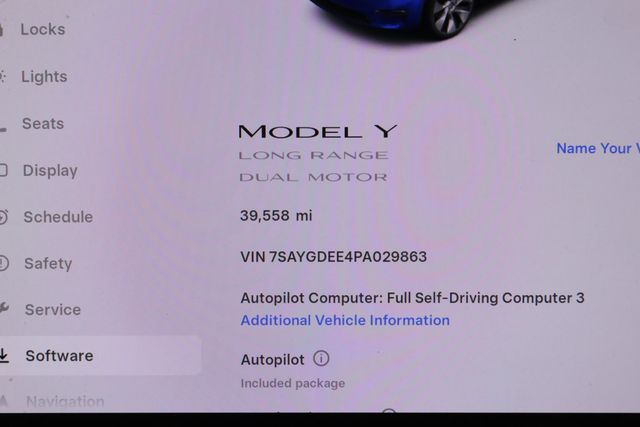Open Additional Vehicle Information link
This screenshot has height=427, width=640.
point(345,320)
